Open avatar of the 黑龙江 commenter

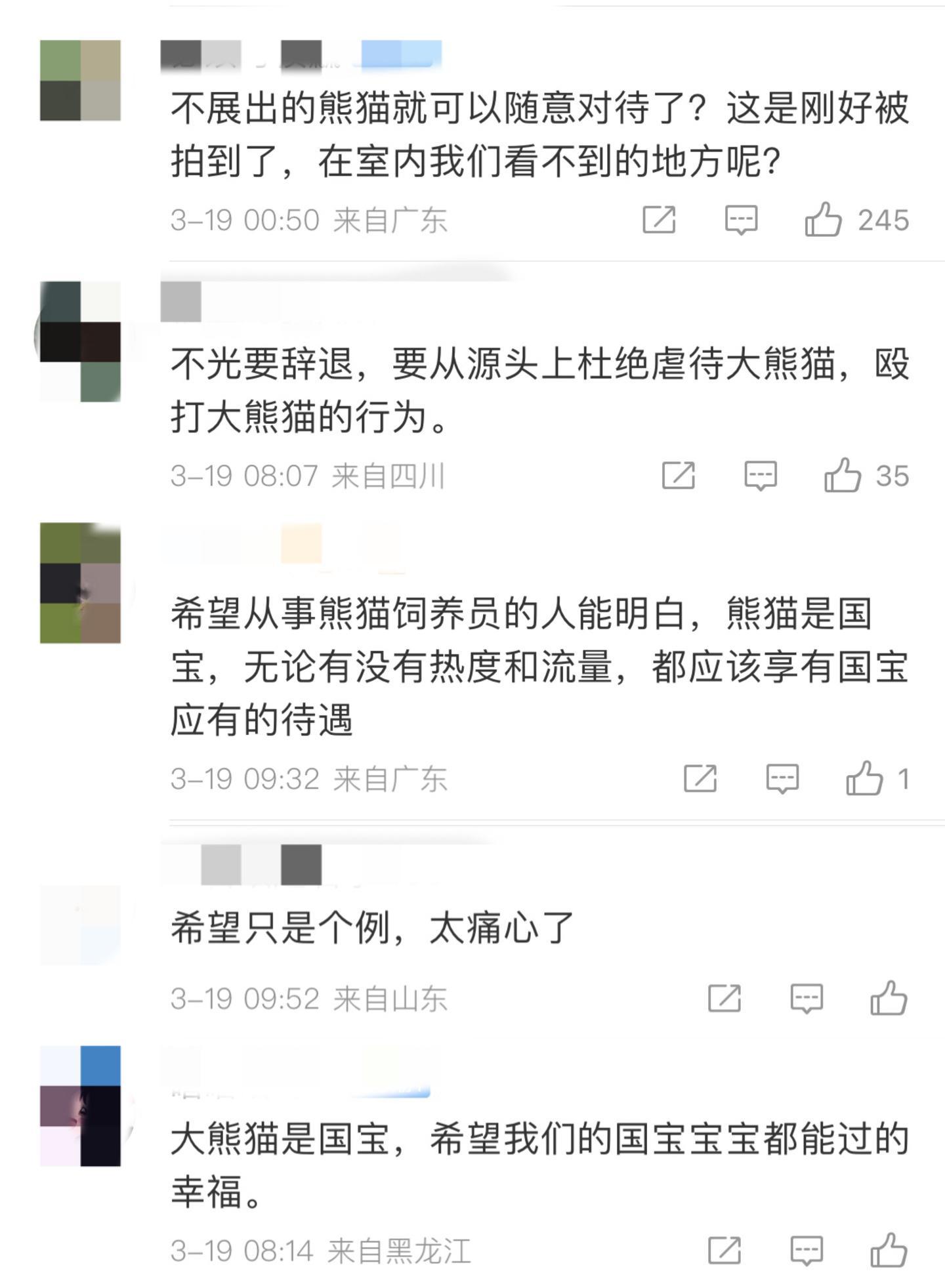click(80, 1106)
